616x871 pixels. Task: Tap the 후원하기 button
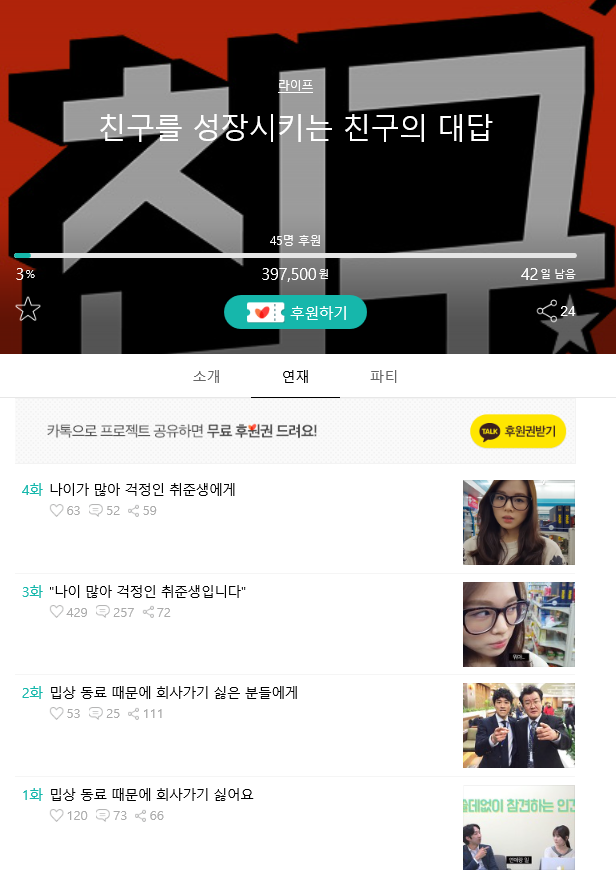pyautogui.click(x=295, y=312)
